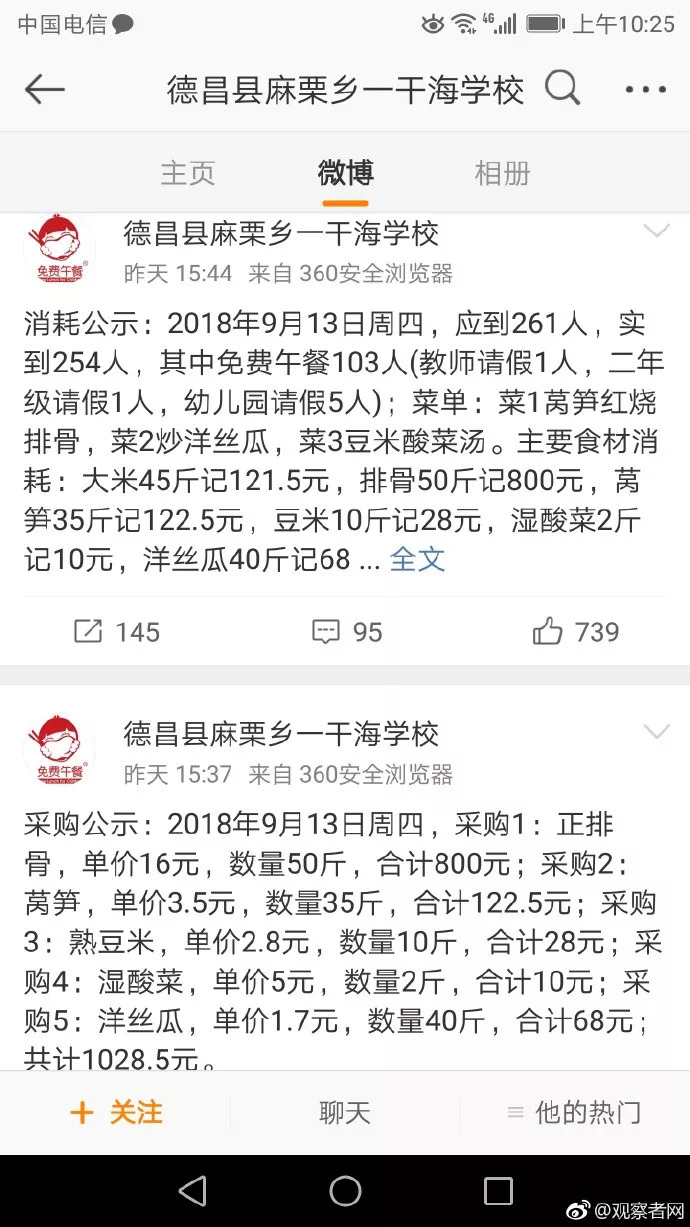
Task: Like the 消耗公示 post with 739 likes
Action: tap(575, 632)
